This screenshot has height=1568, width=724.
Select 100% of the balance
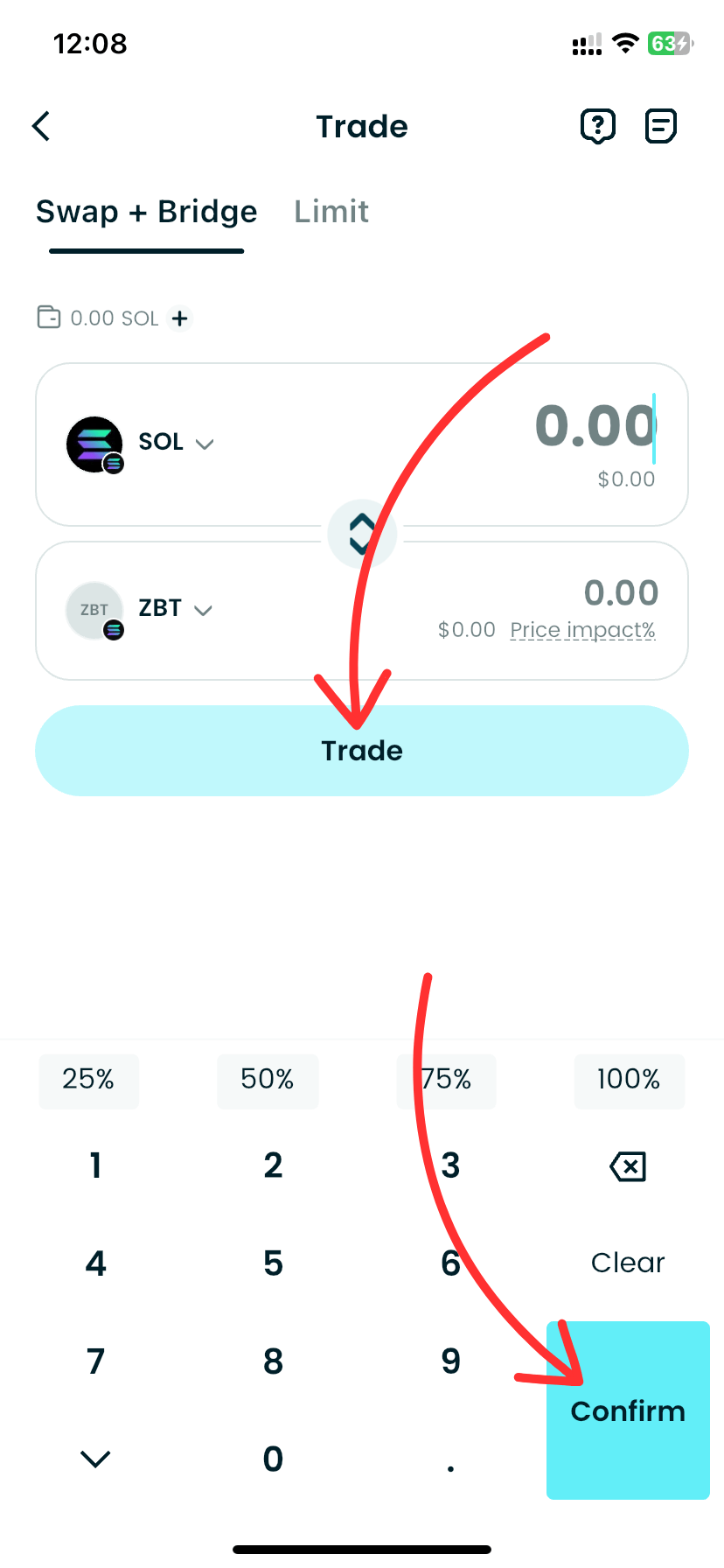629,1080
